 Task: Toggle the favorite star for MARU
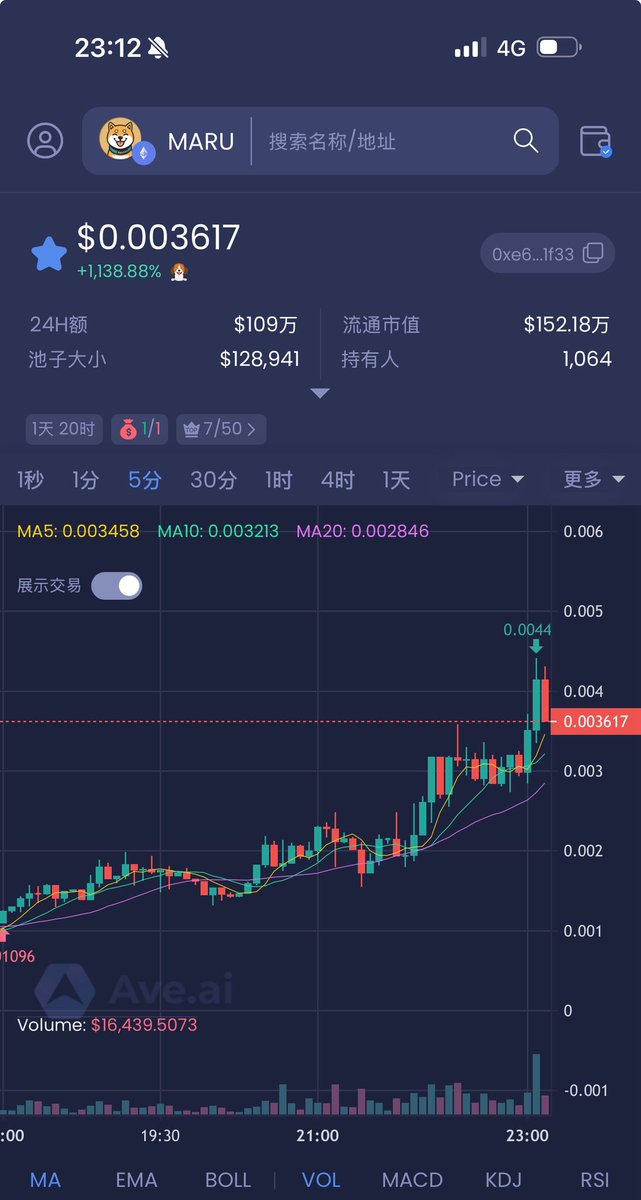[49, 254]
